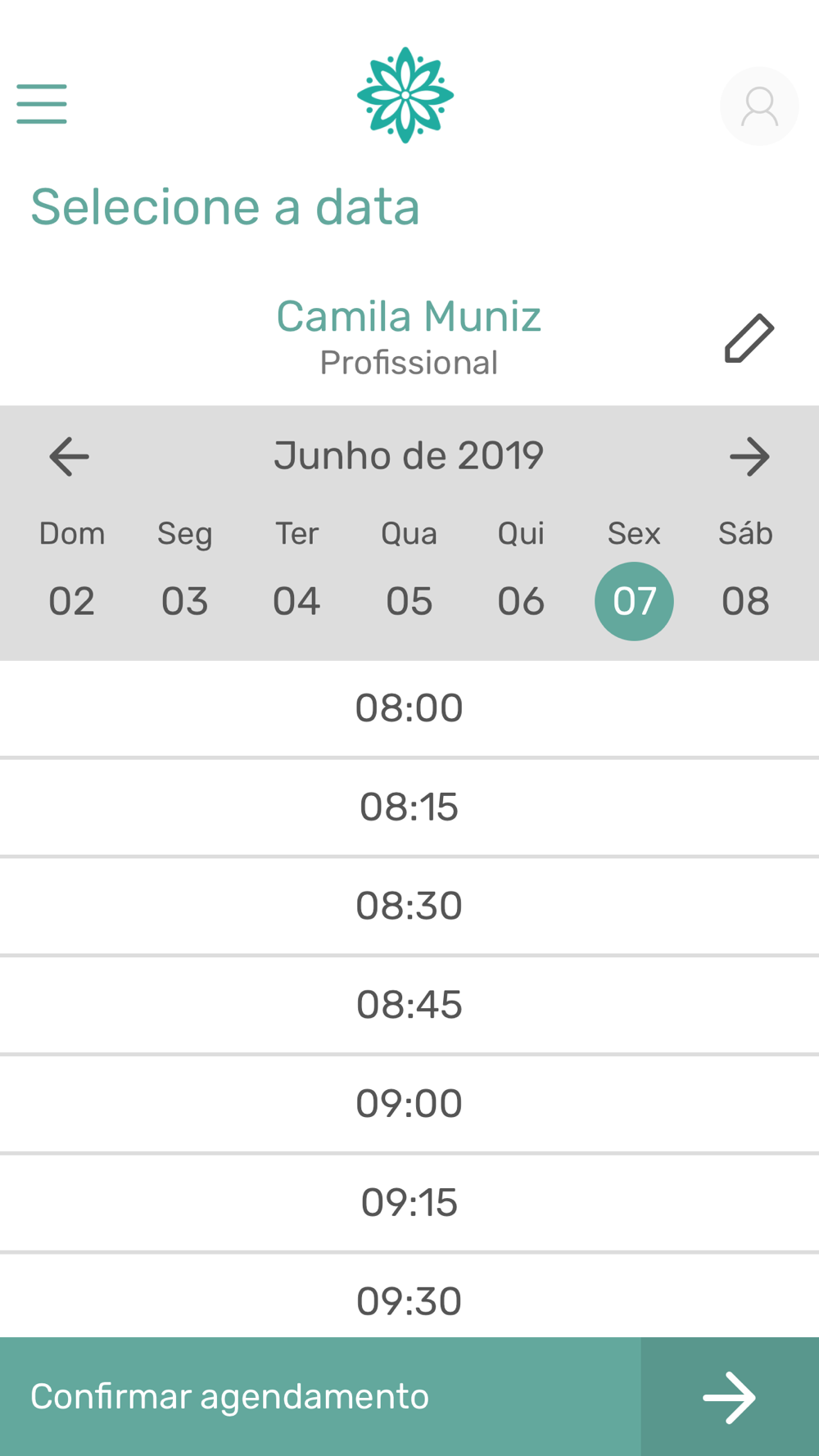
Task: Select Thursday 06
Action: pos(522,601)
